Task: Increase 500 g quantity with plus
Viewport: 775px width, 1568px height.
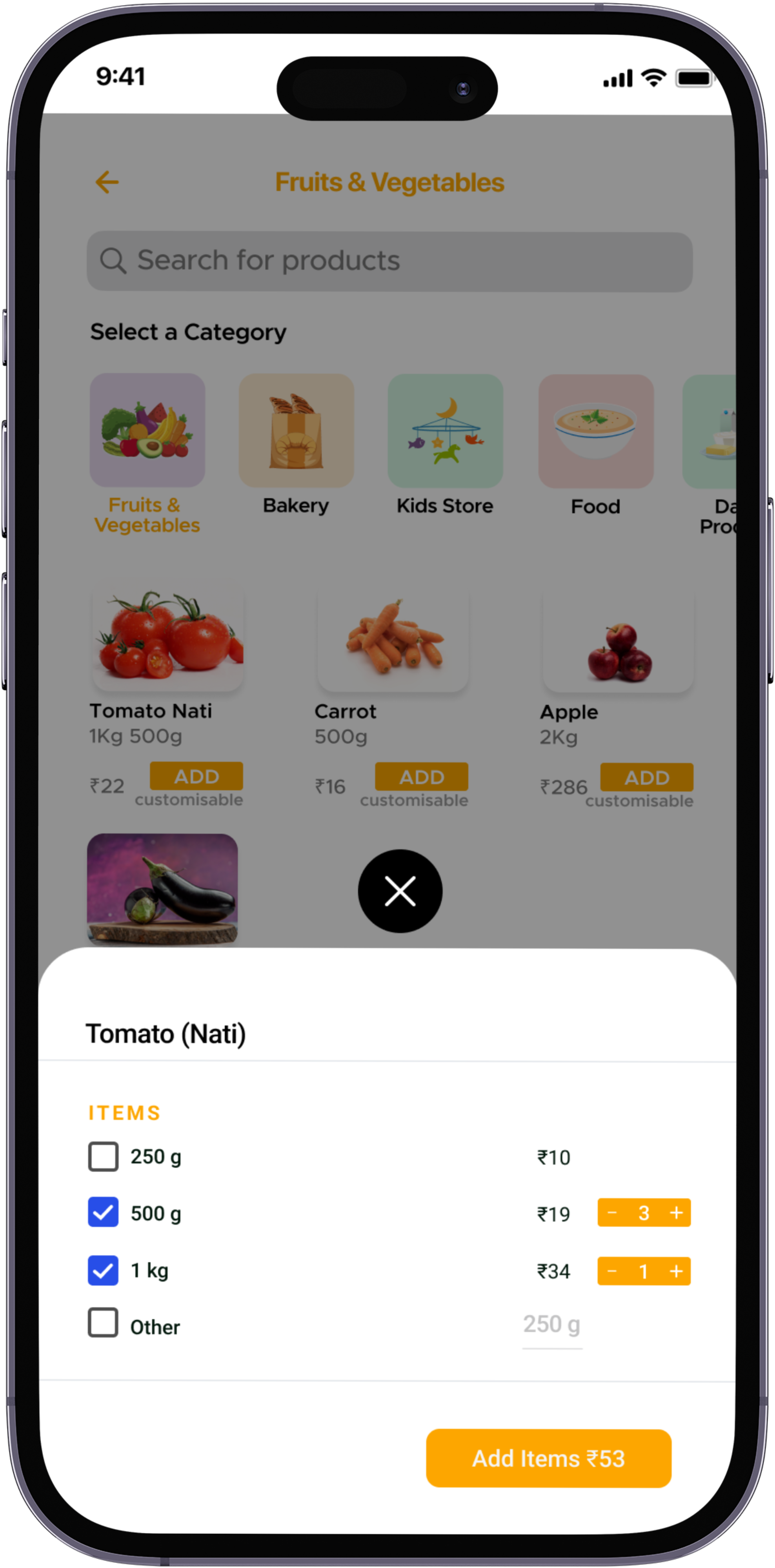Action: (677, 1212)
